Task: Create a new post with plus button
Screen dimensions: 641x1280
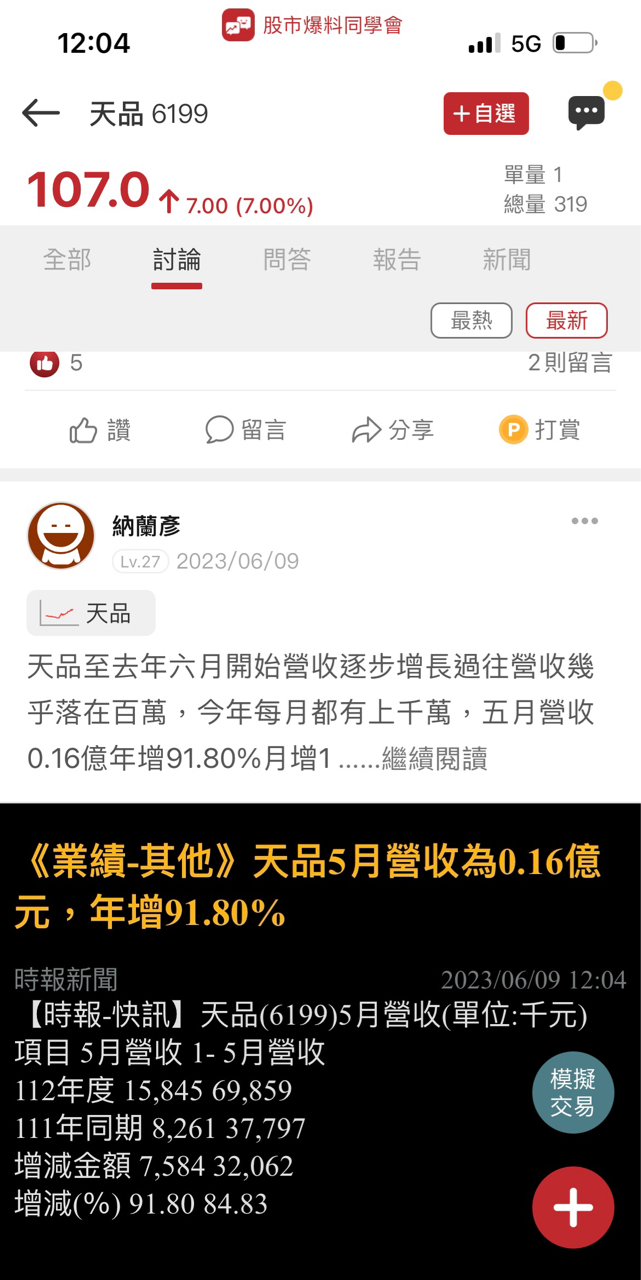Action: [573, 1208]
